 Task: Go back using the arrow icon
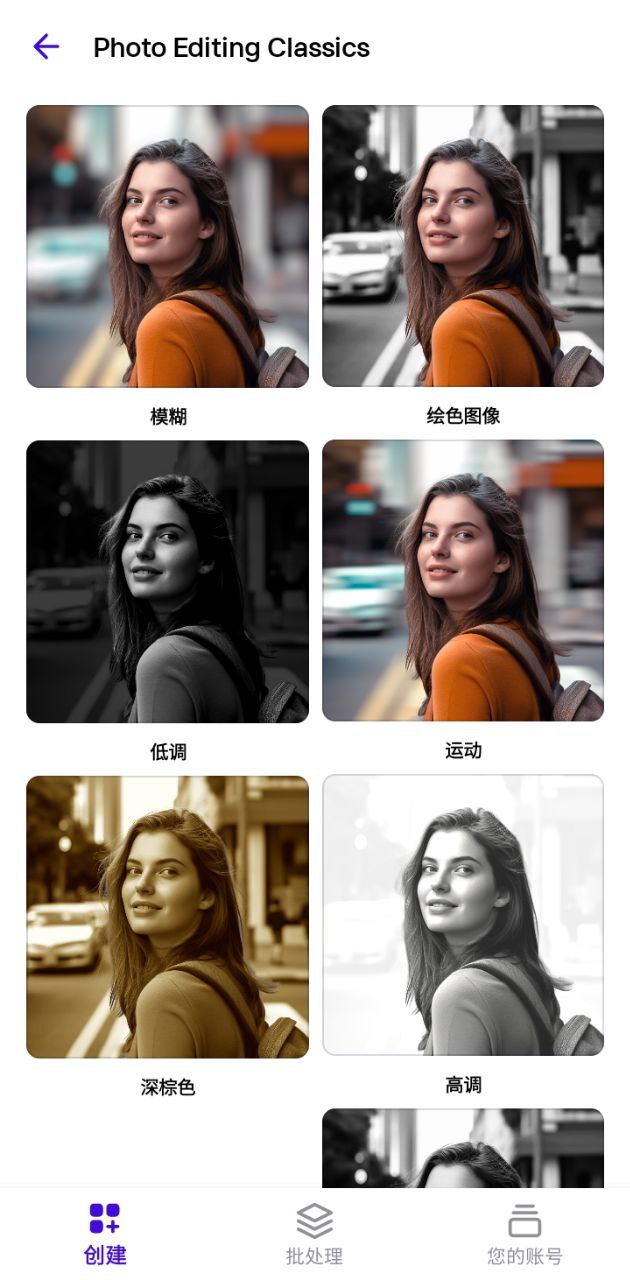click(x=46, y=47)
